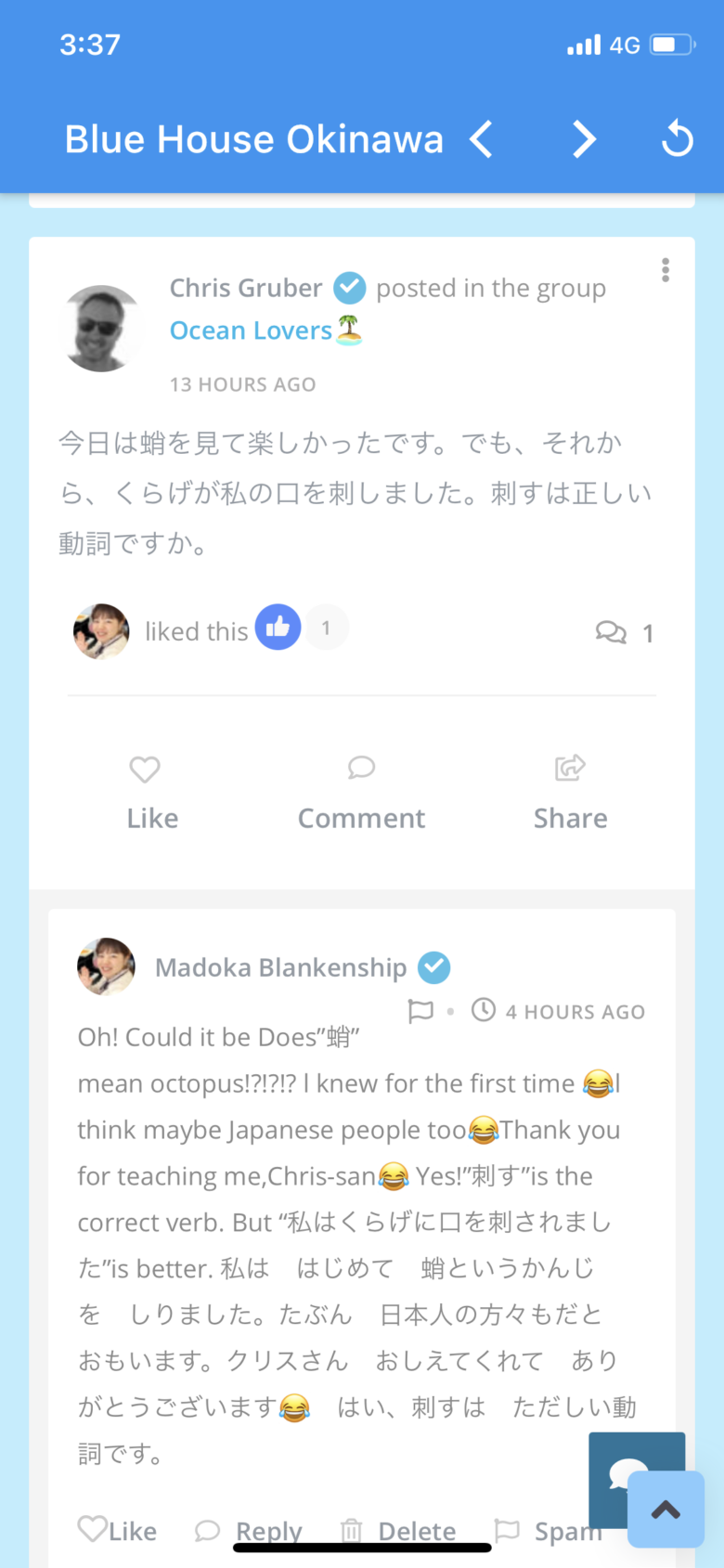Image resolution: width=724 pixels, height=1568 pixels.
Task: Open the post's three-dot options menu
Action: tap(665, 270)
